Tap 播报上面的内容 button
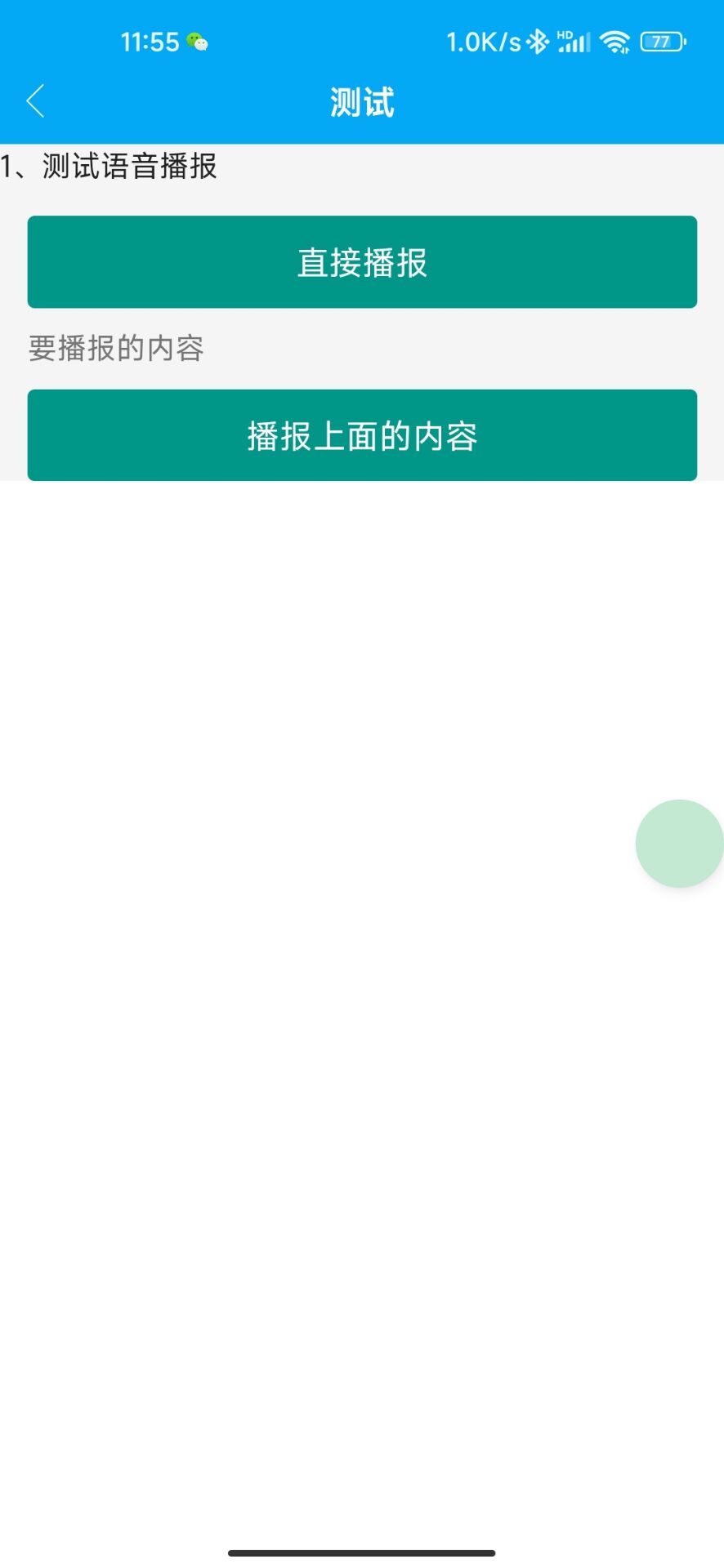724x1568 pixels. [x=362, y=435]
